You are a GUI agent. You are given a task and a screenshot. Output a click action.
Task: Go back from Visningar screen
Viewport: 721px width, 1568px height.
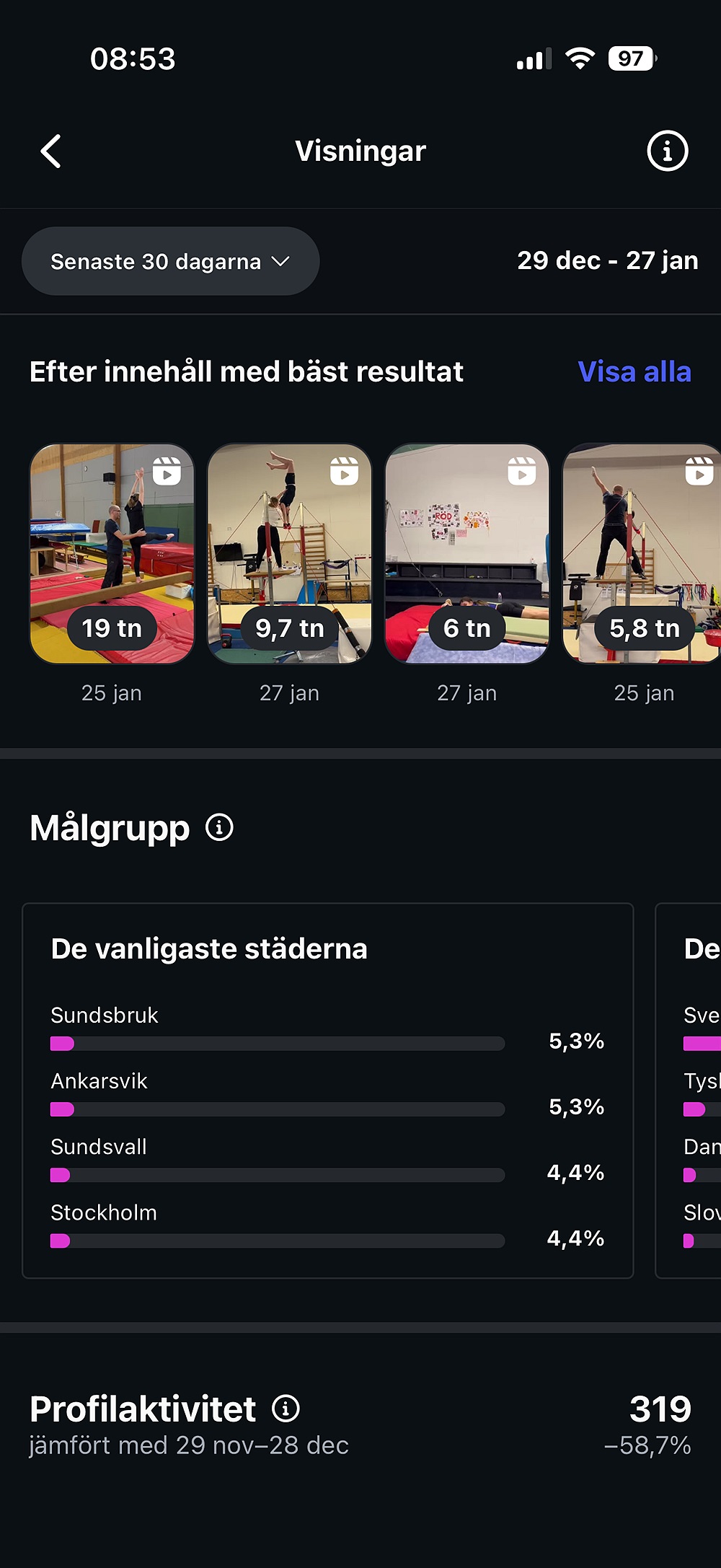coord(50,151)
